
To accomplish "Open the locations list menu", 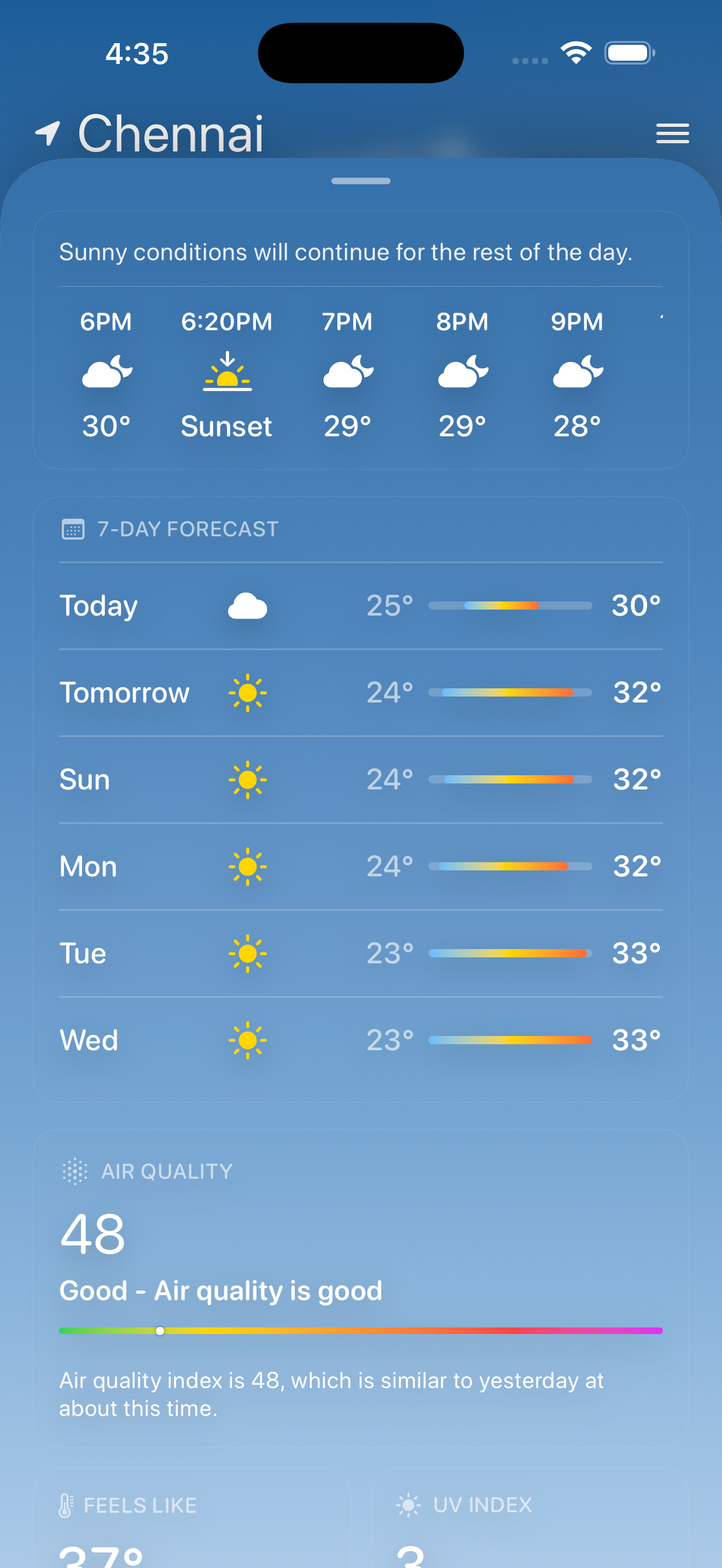I will tap(672, 133).
